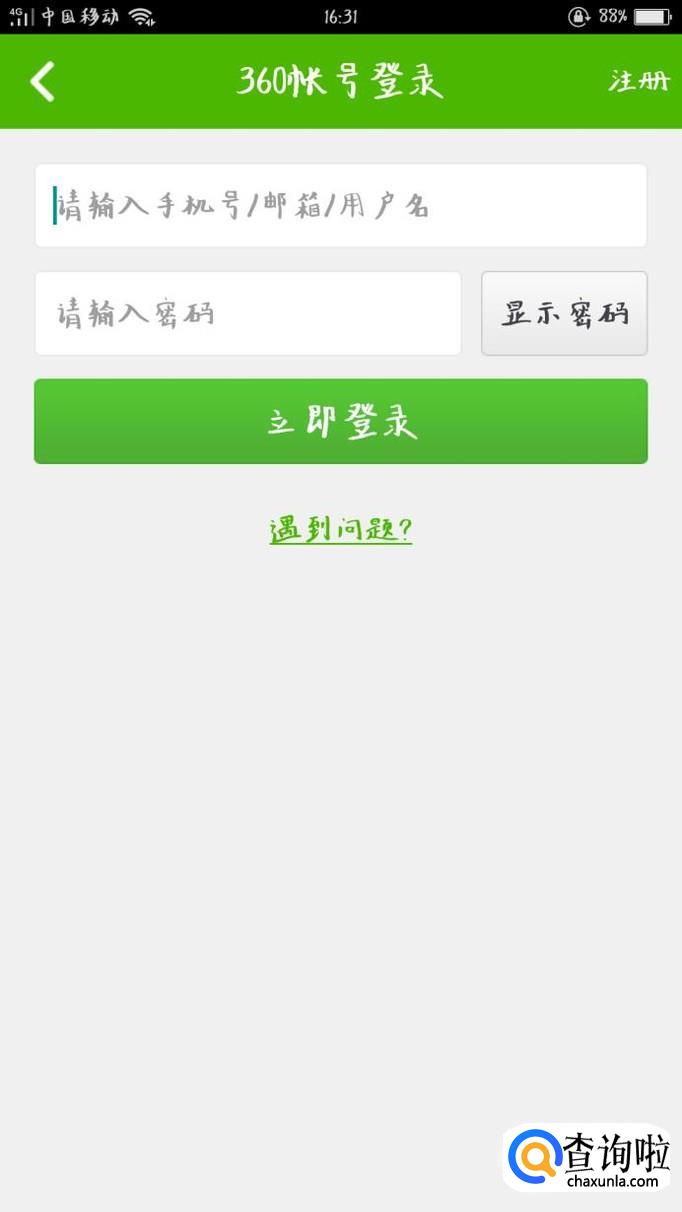Focus the phone/email/username input field
The image size is (682, 1212).
coord(340,206)
